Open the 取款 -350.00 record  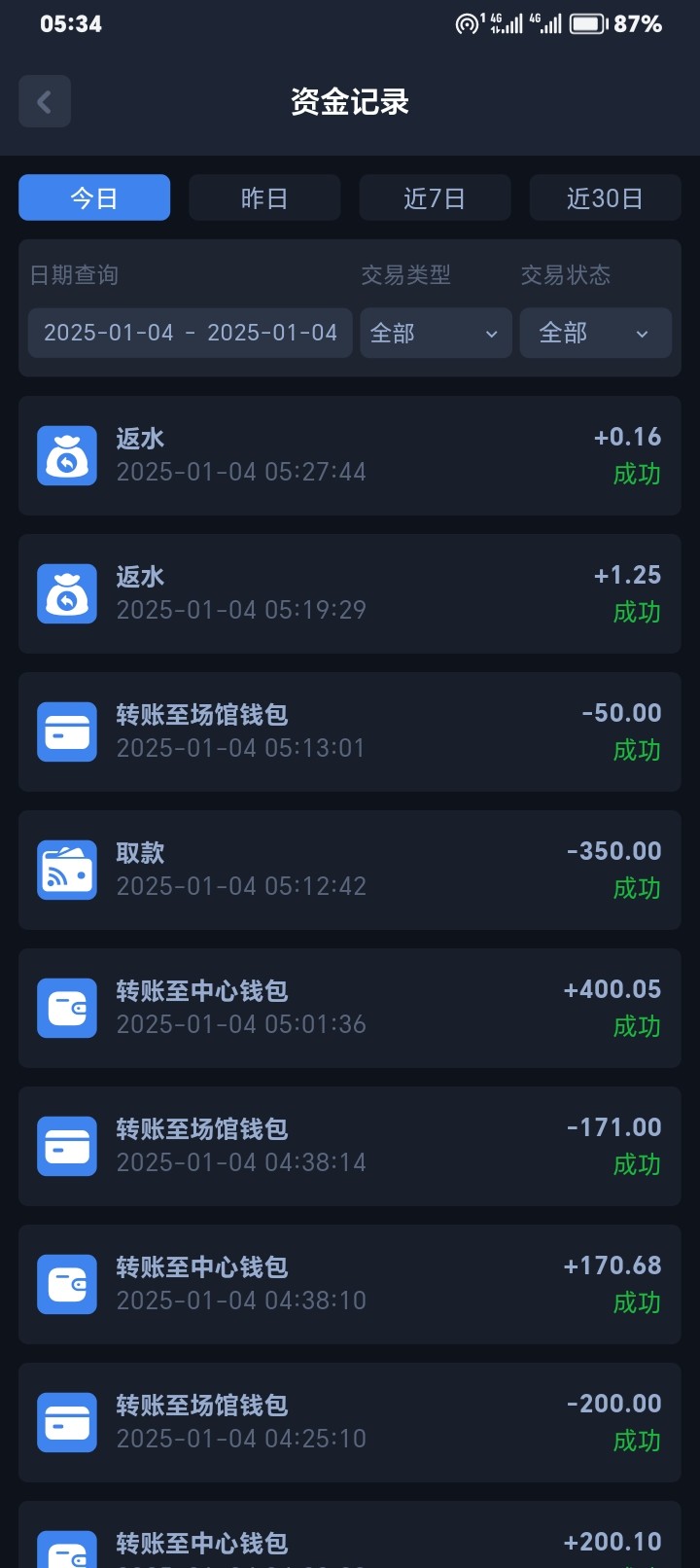point(350,870)
